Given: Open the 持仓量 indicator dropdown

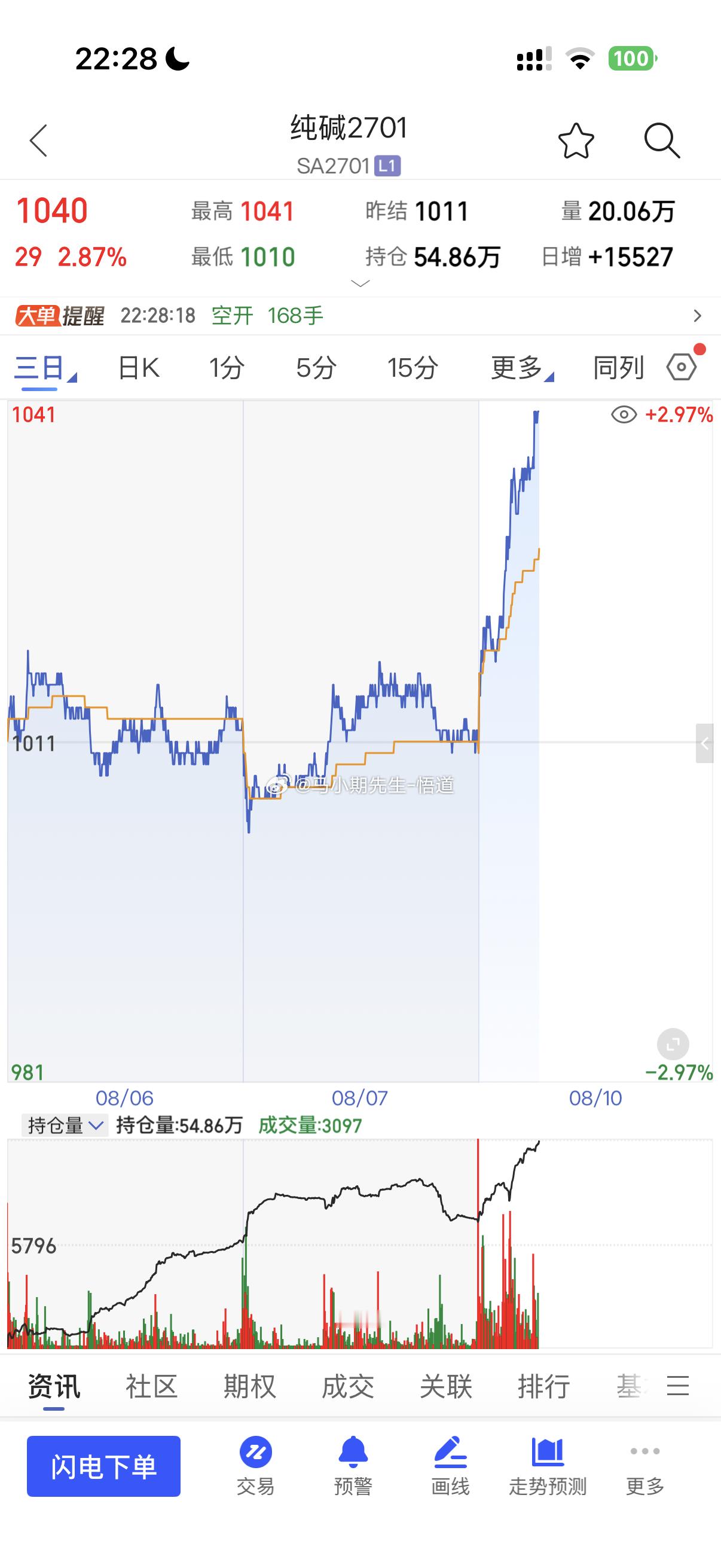Looking at the screenshot, I should (x=65, y=1125).
